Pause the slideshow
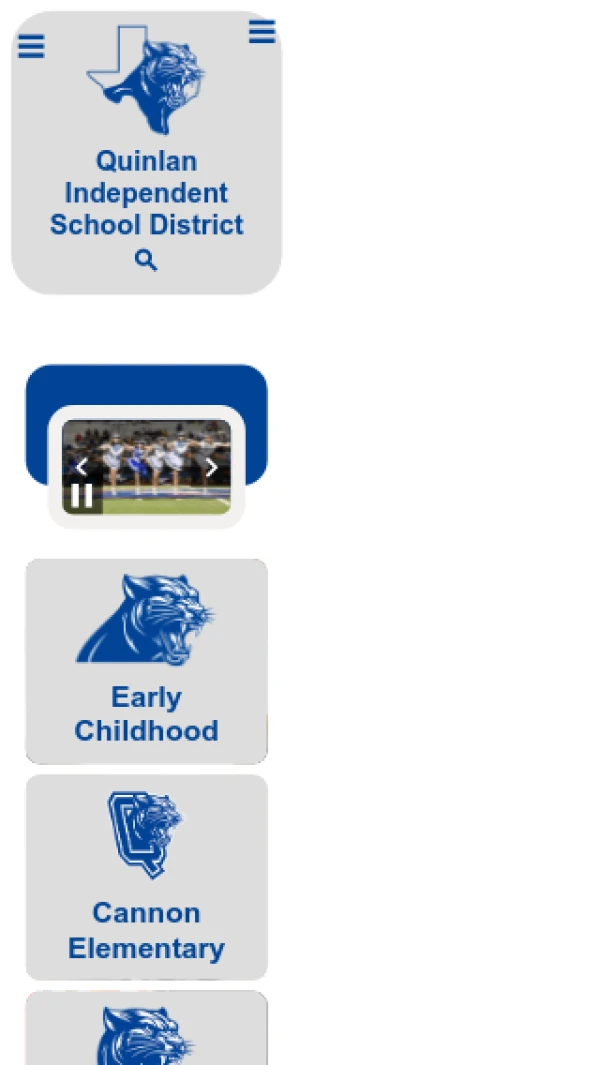Viewport: 600px width, 1065px height. point(82,496)
